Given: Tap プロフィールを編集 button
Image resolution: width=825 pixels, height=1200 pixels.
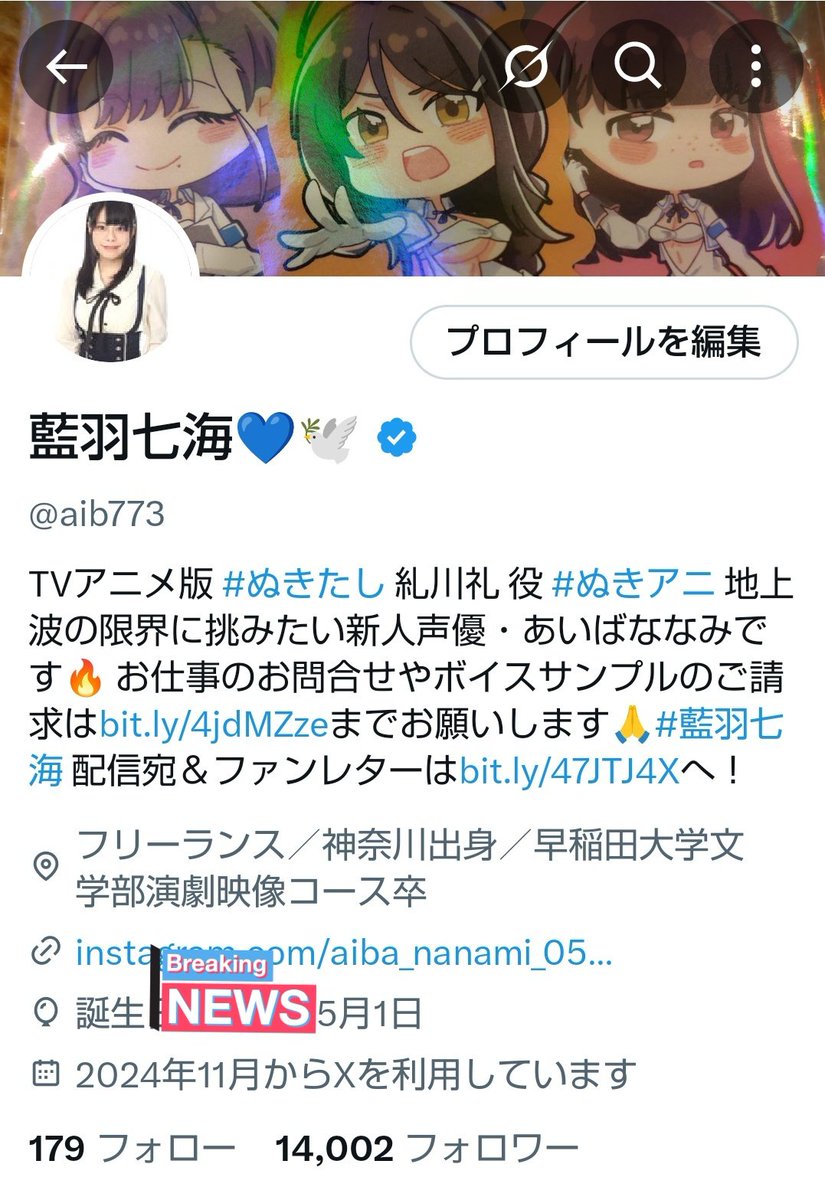Looking at the screenshot, I should point(604,342).
